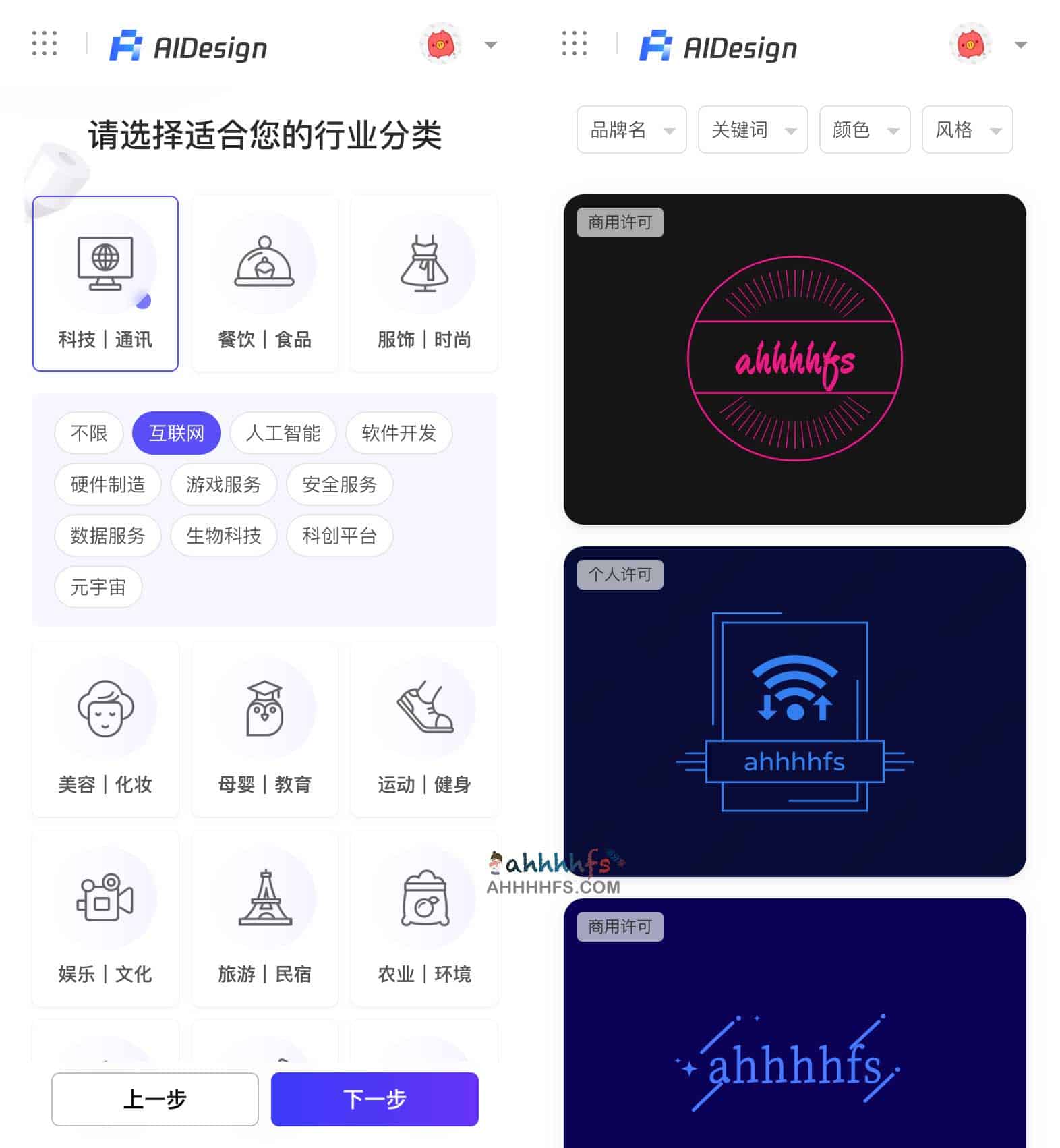
Task: Pick the 人工智能 sub-category chip
Action: pyautogui.click(x=283, y=433)
